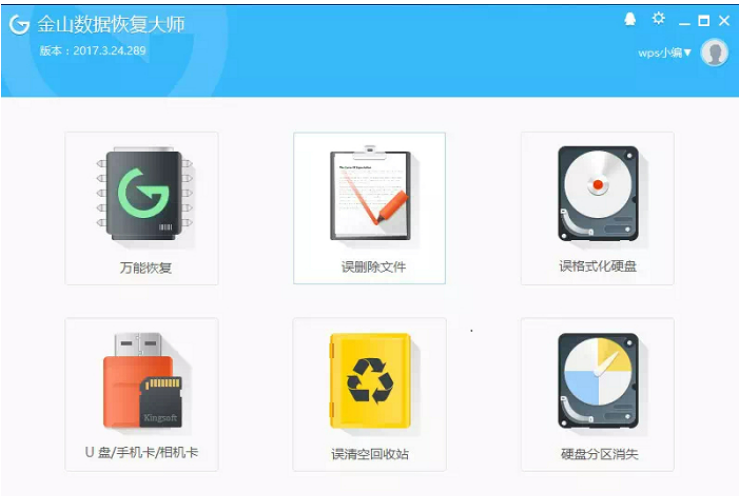This screenshot has width=746, height=496.
Task: Close the data recovery app
Action: click(724, 20)
